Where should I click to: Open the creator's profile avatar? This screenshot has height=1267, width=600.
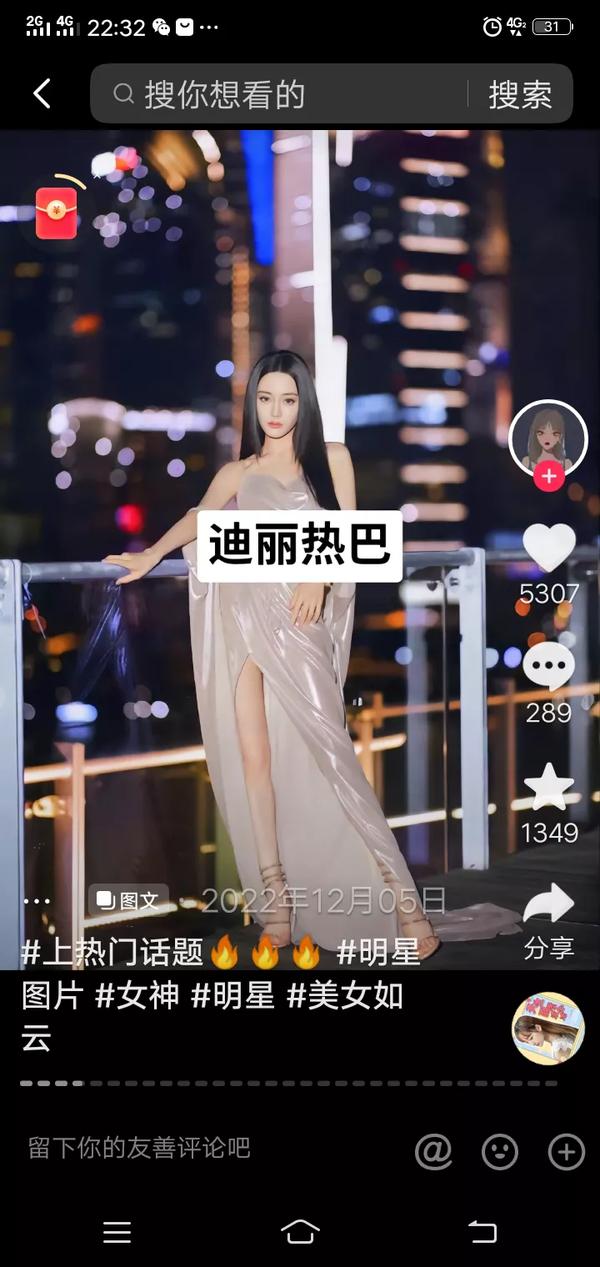(x=547, y=437)
